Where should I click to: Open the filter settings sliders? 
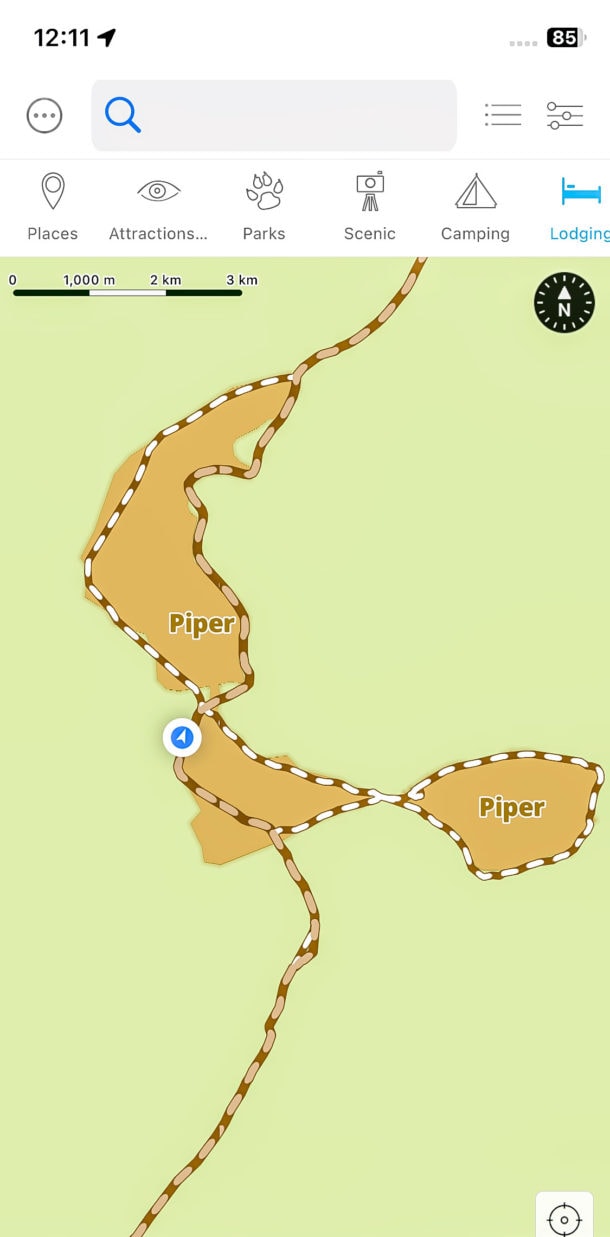pos(565,115)
